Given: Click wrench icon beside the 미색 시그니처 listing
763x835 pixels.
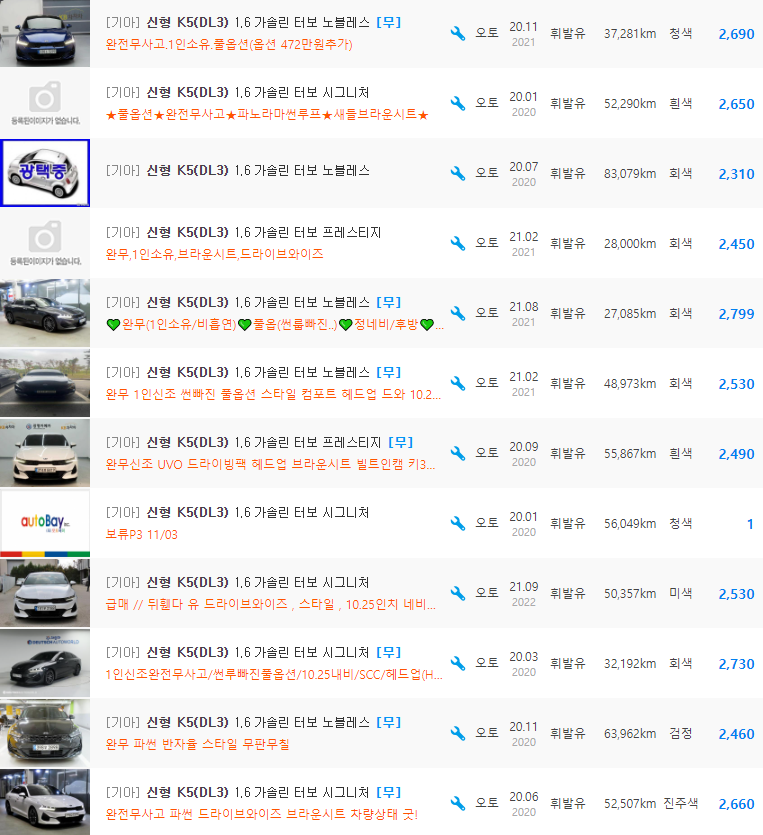Looking at the screenshot, I should click(458, 593).
